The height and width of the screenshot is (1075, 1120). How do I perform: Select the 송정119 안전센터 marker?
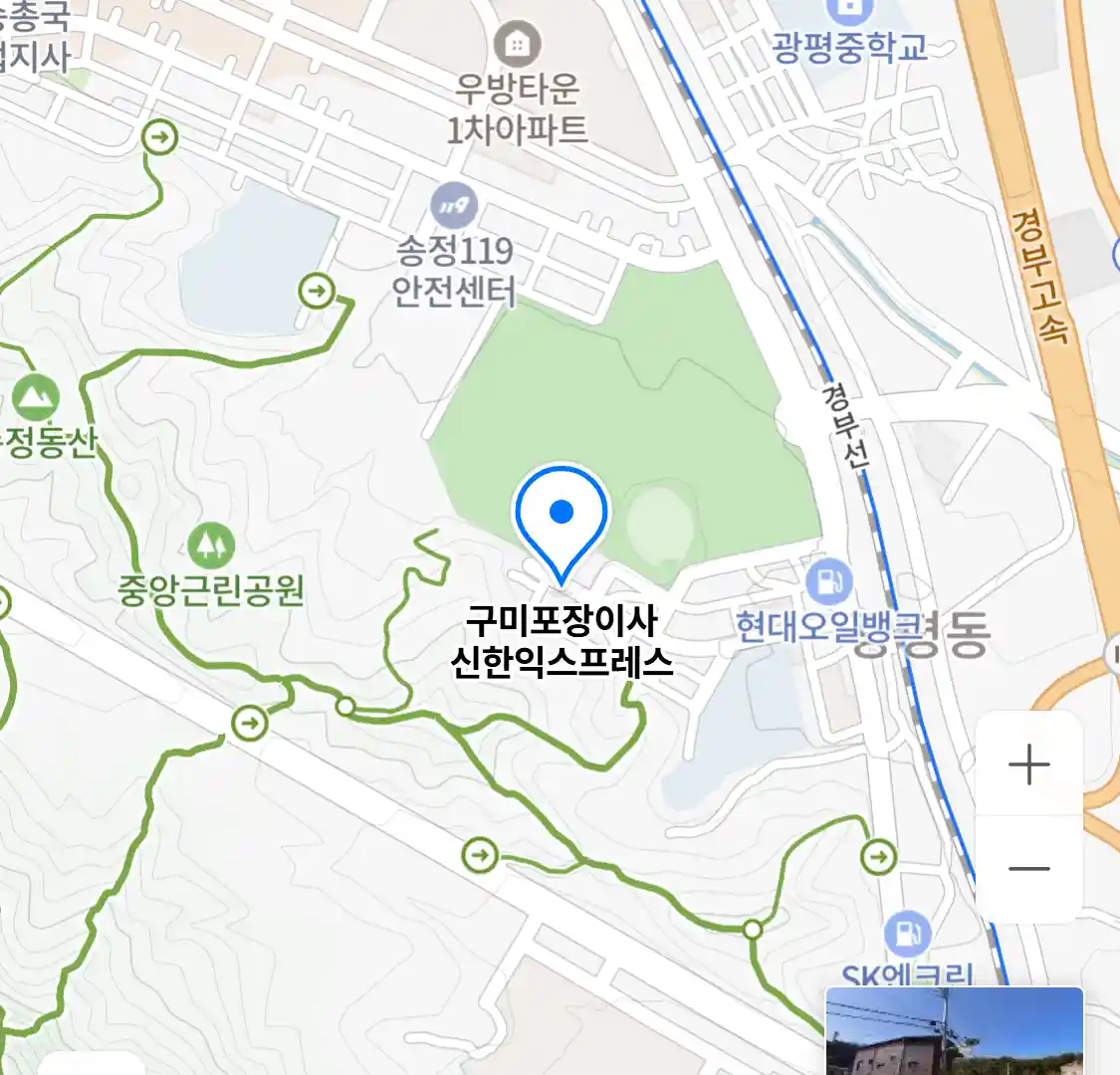[454, 207]
